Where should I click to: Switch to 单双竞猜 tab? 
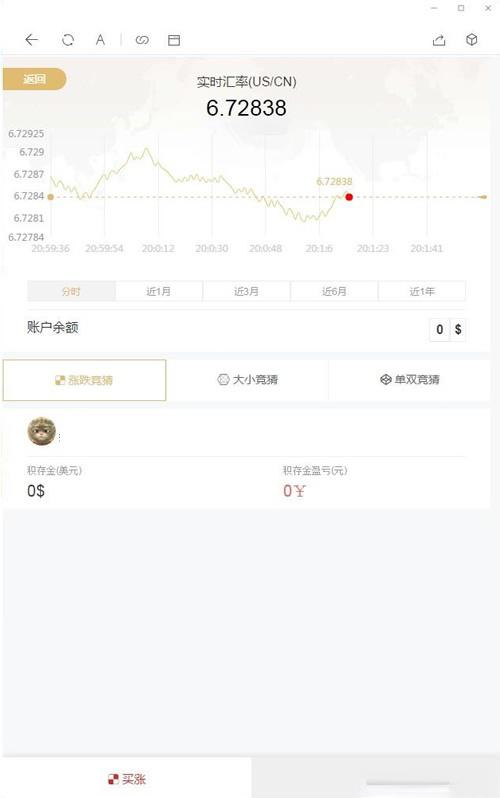[409, 380]
